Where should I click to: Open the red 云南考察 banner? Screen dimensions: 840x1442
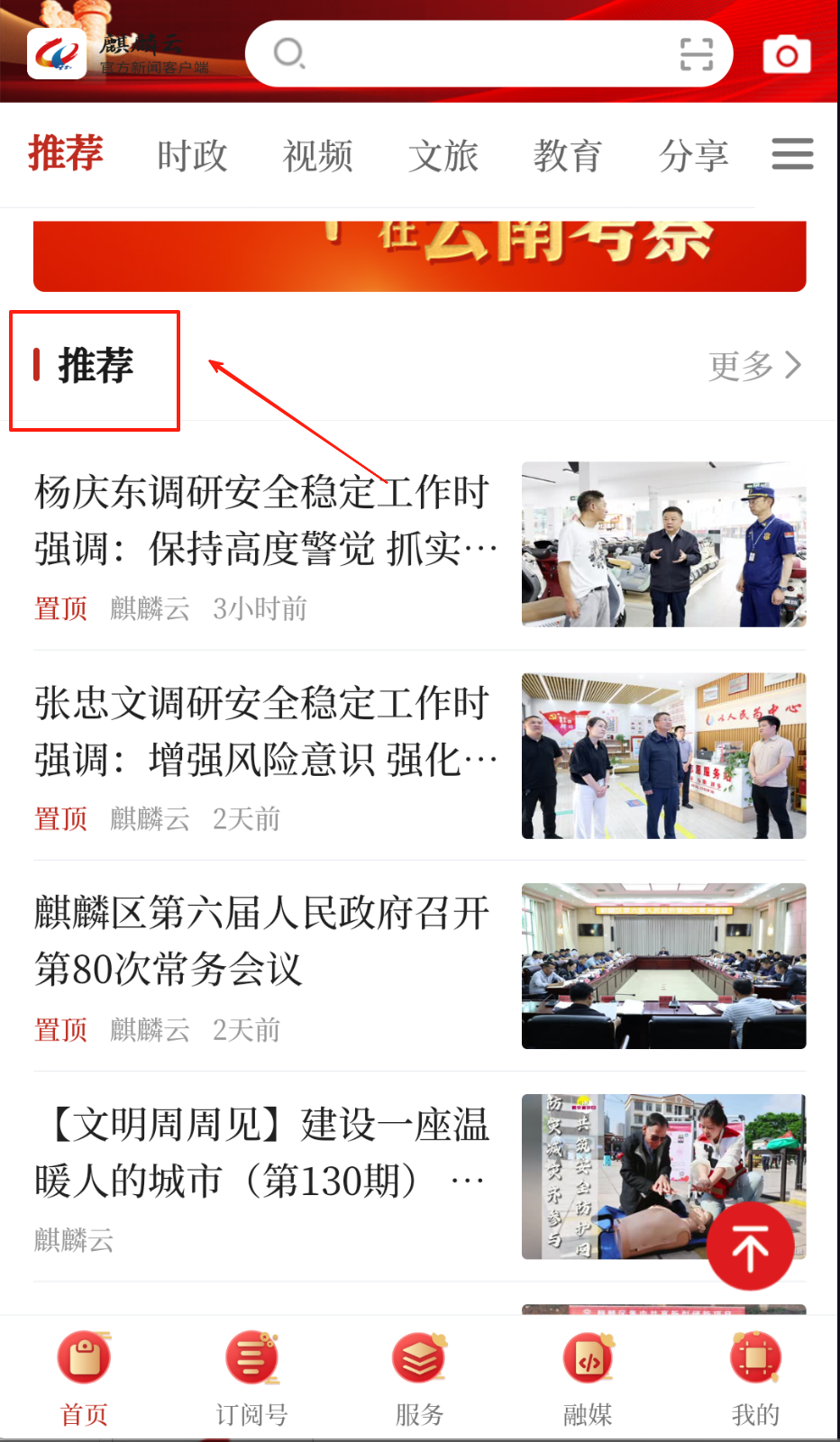coord(419,255)
